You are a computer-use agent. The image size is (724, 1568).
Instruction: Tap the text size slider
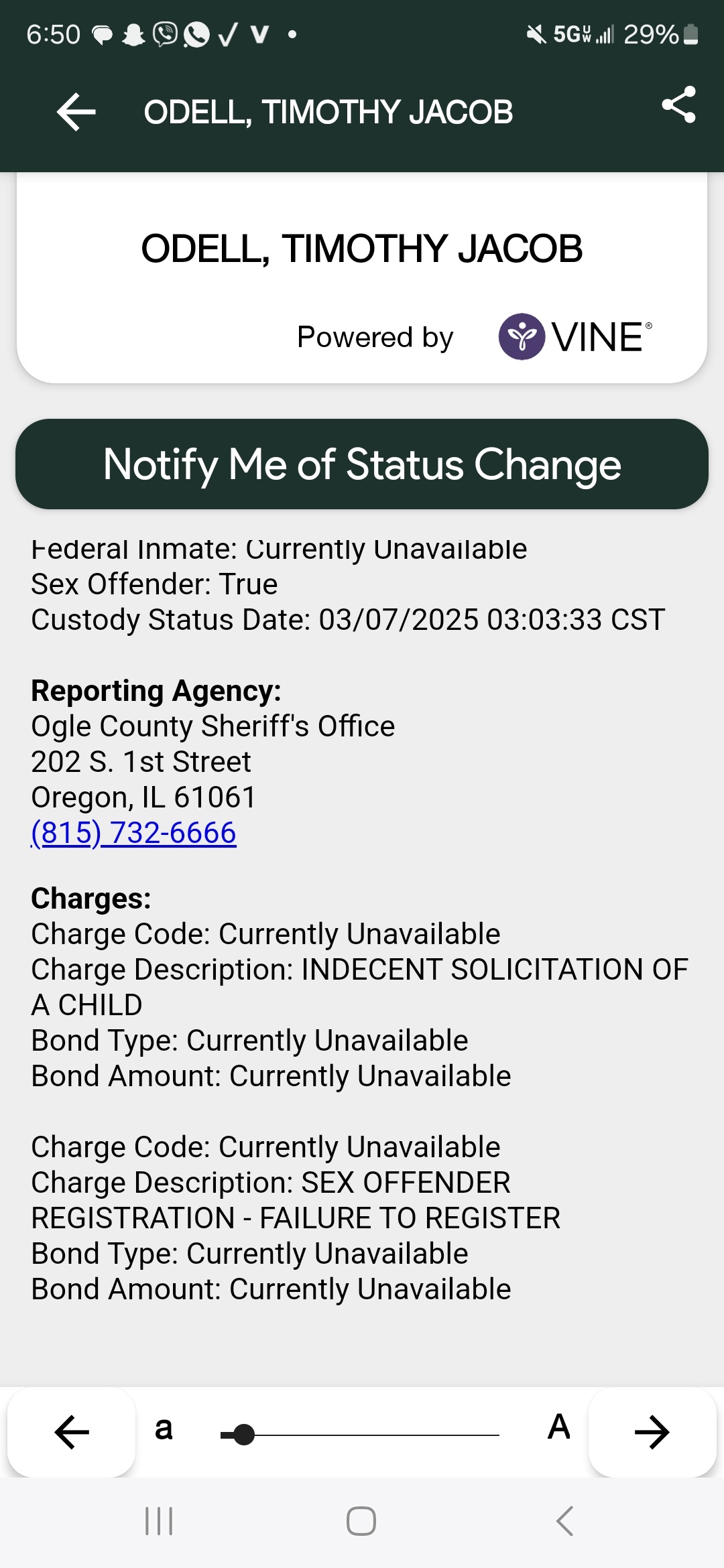tap(360, 1435)
